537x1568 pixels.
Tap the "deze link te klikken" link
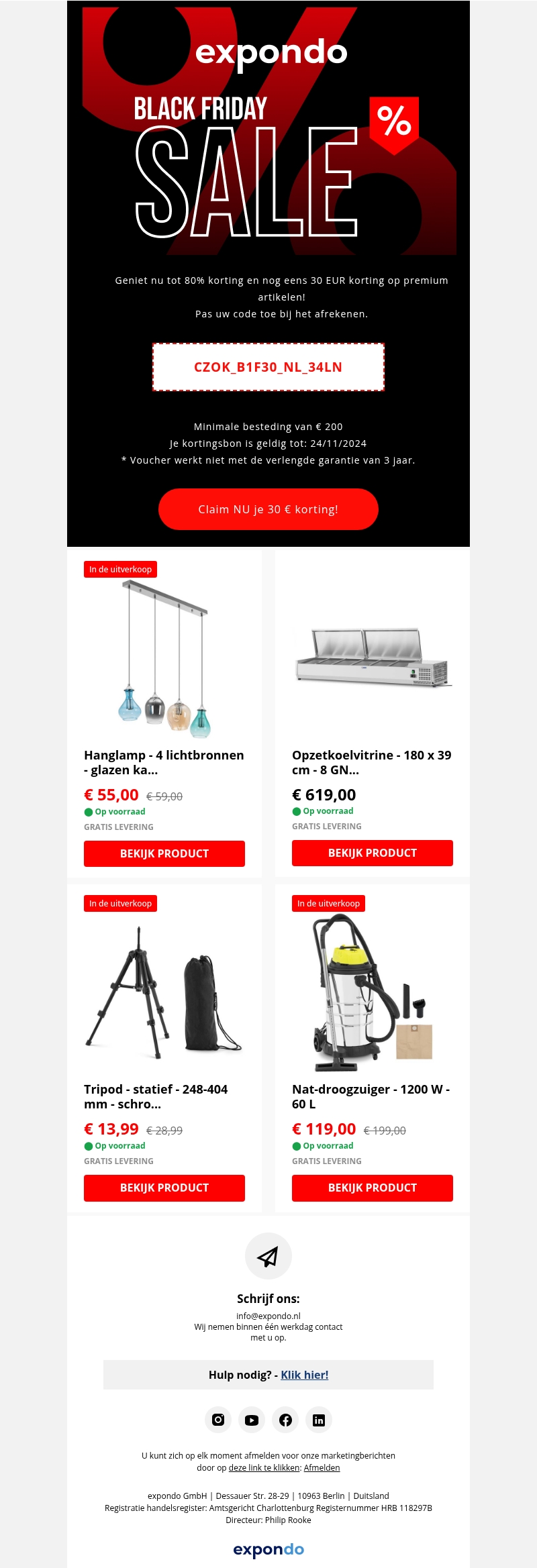point(264,1467)
